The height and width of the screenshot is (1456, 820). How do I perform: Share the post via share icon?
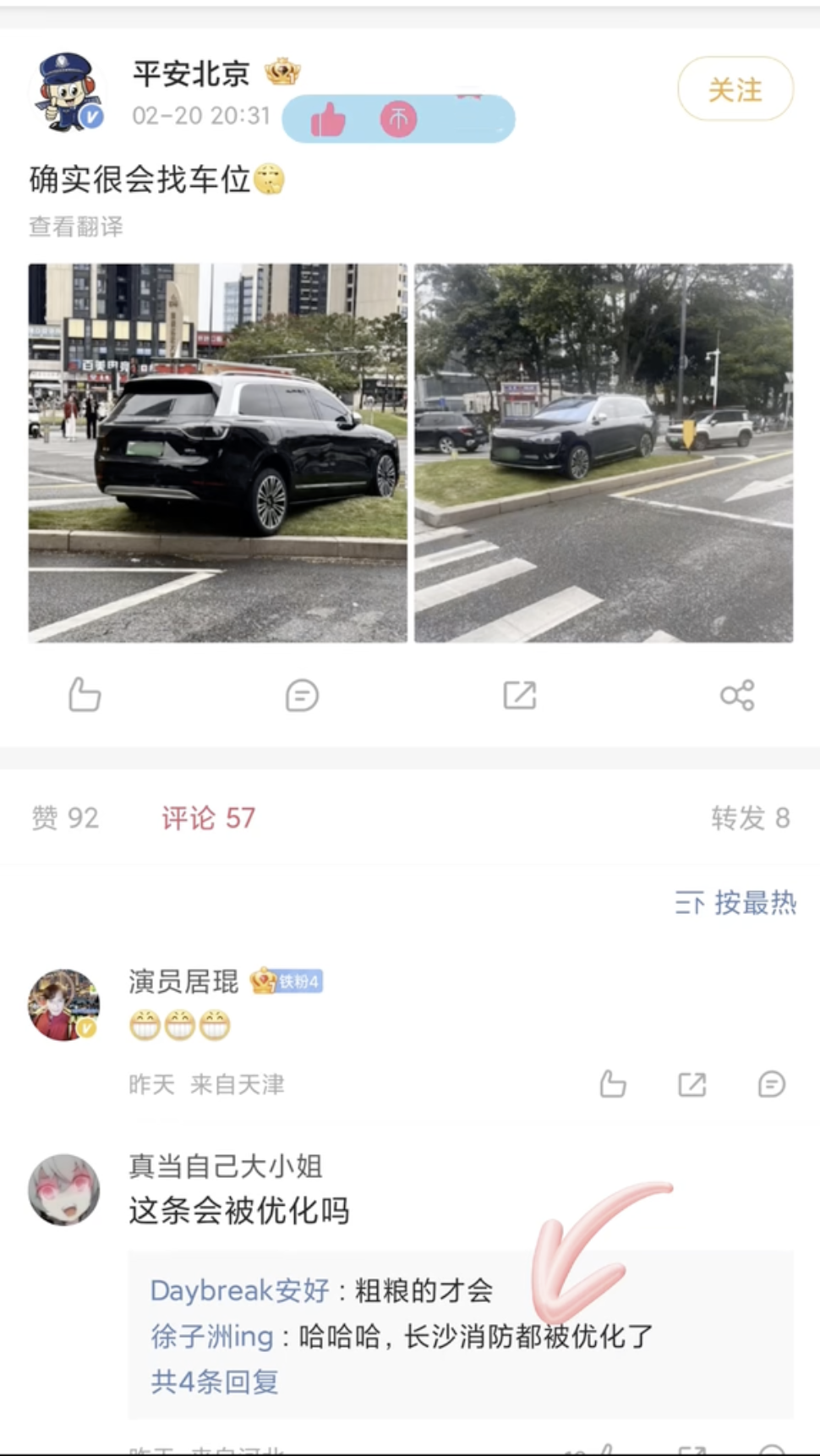click(x=737, y=695)
